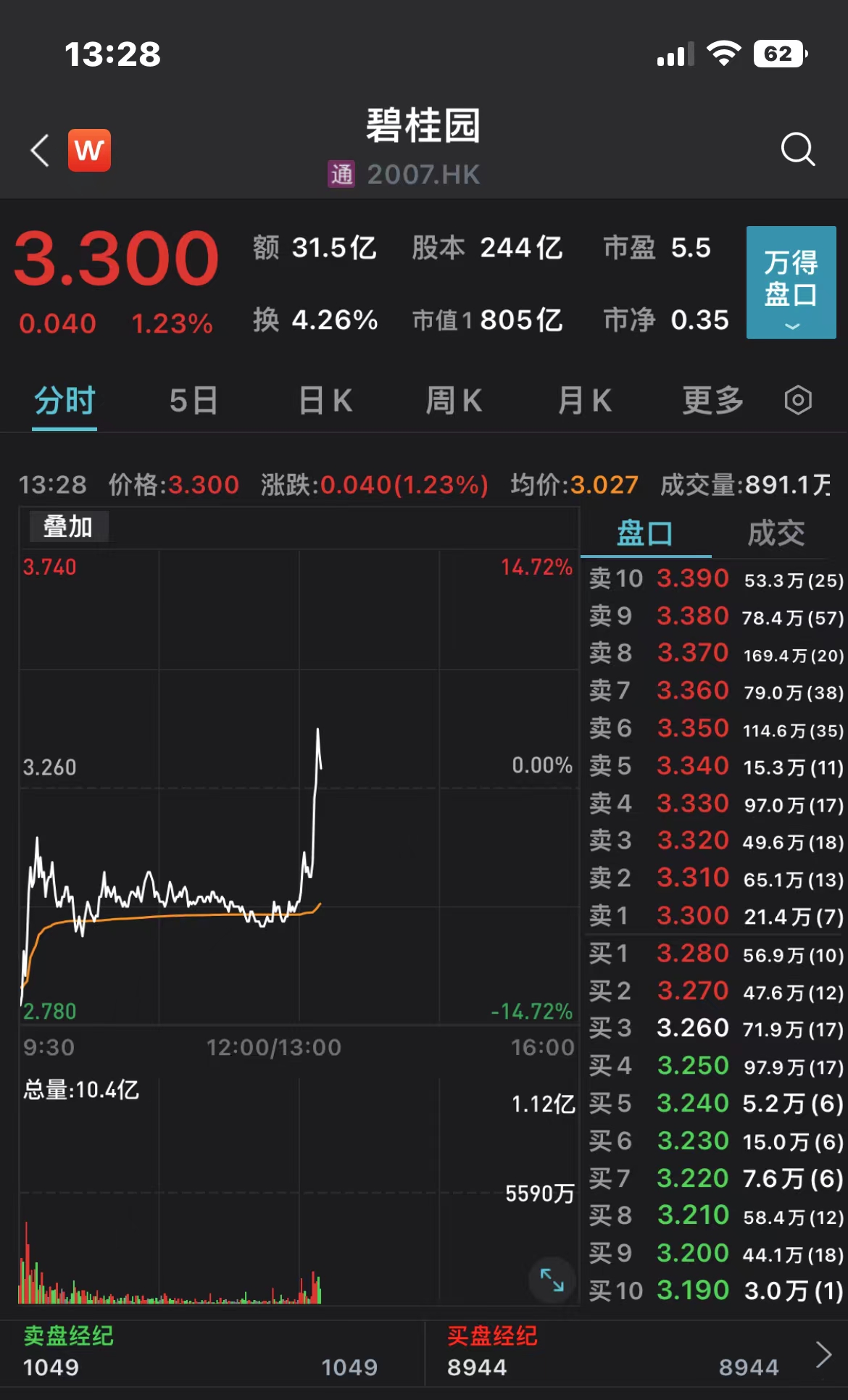Open broker queue details arrow

pos(823,1354)
